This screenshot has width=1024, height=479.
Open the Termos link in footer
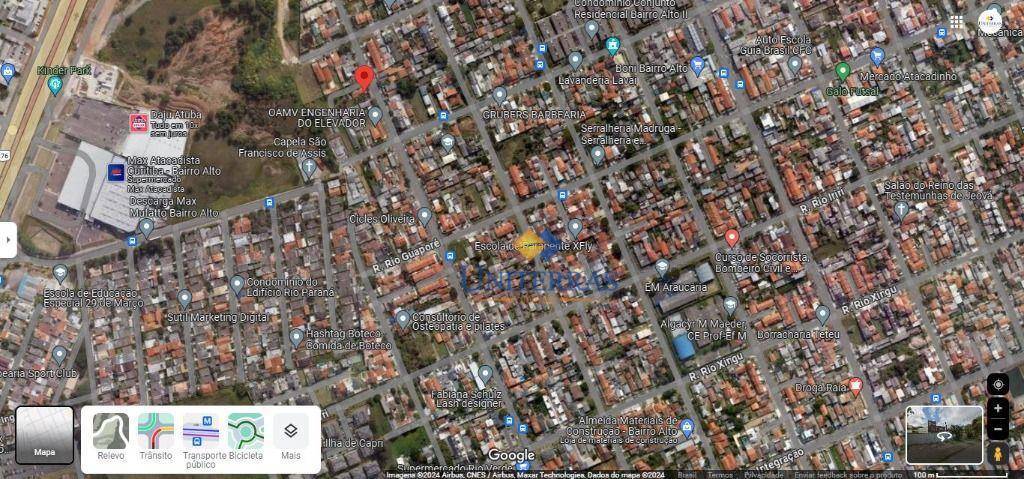(720, 474)
